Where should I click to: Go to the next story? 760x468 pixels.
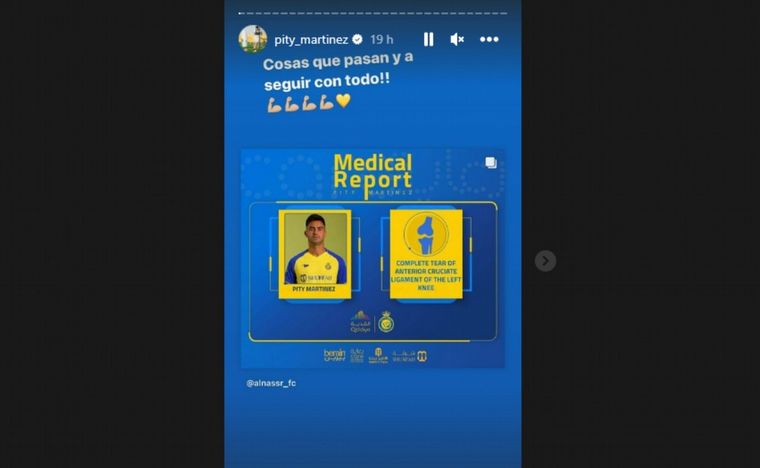[x=544, y=260]
